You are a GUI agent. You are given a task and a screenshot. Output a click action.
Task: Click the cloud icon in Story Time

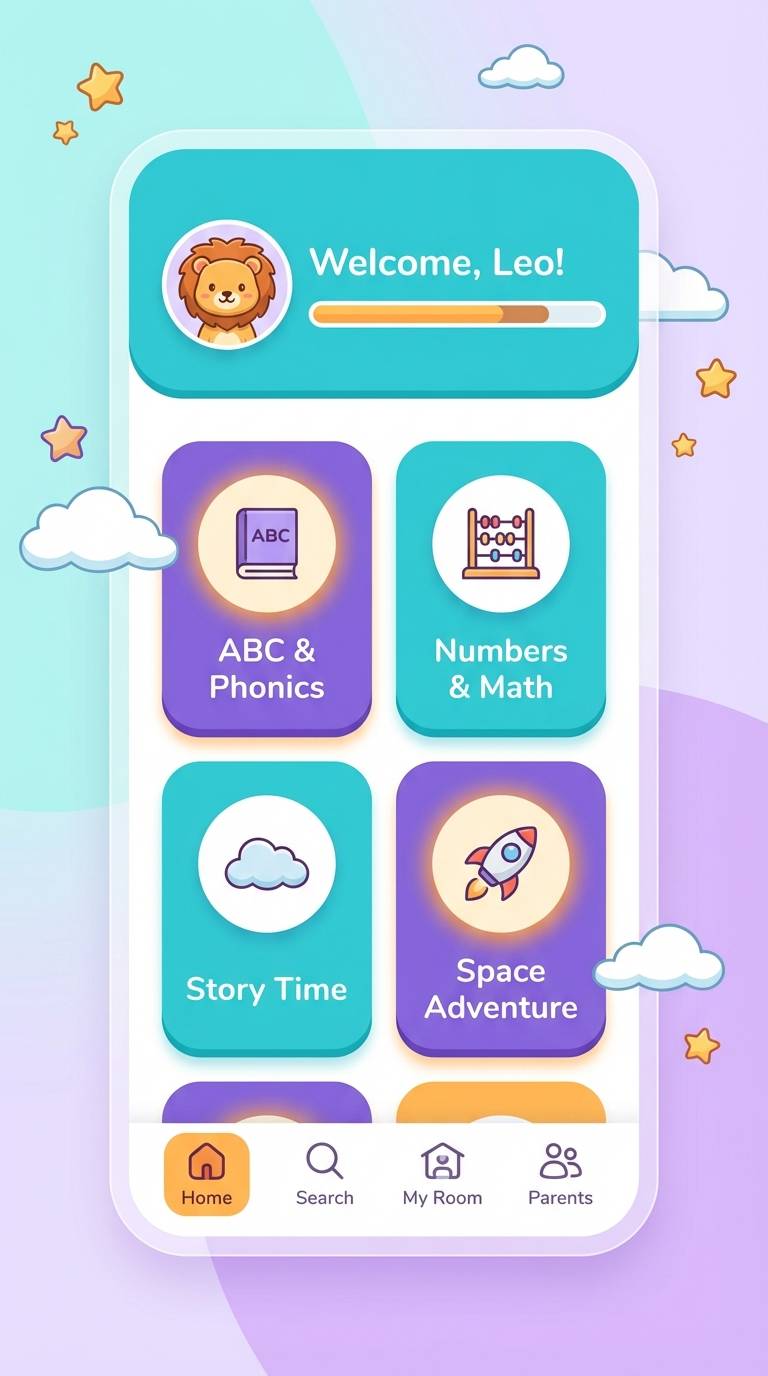[265, 867]
